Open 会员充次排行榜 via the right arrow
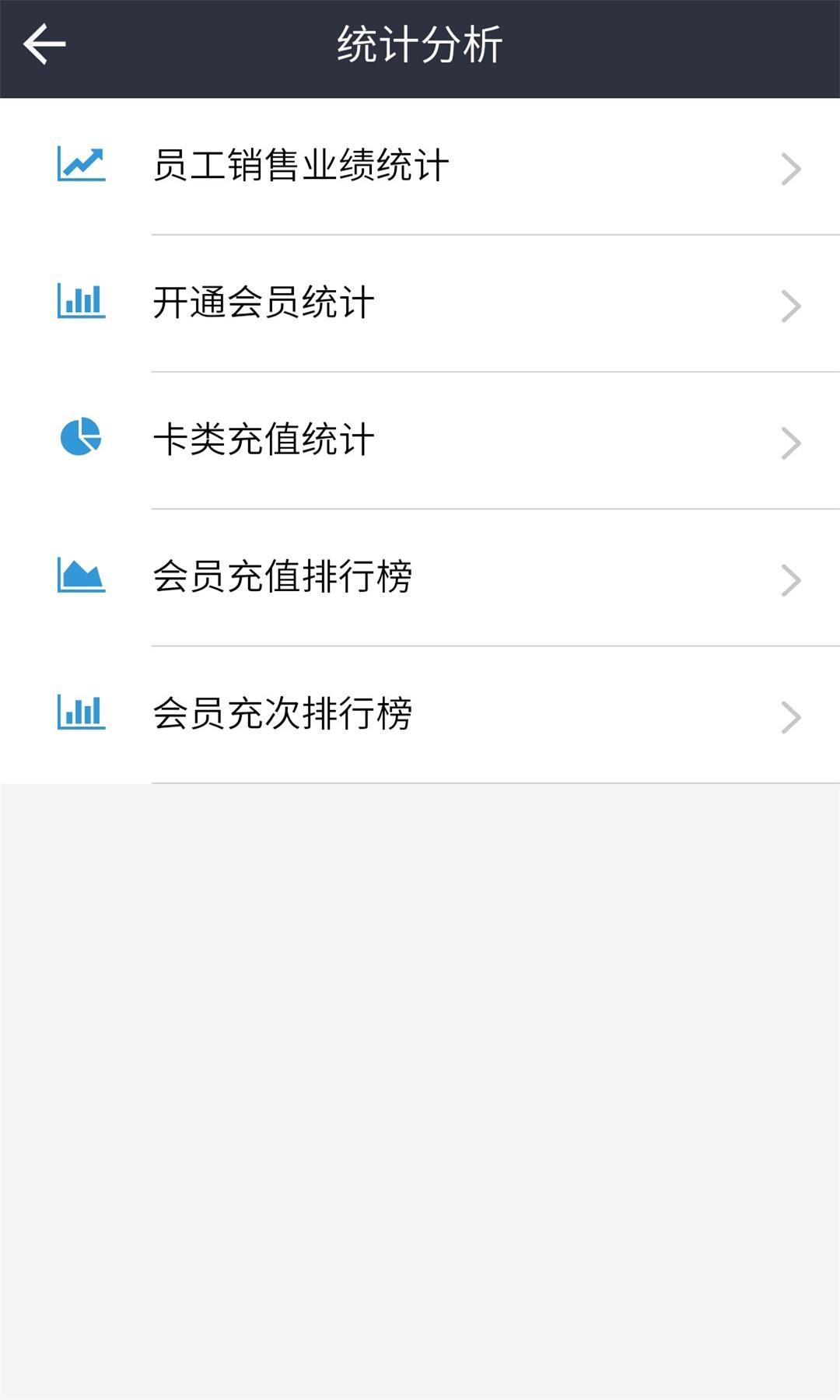840x1400 pixels. point(790,716)
